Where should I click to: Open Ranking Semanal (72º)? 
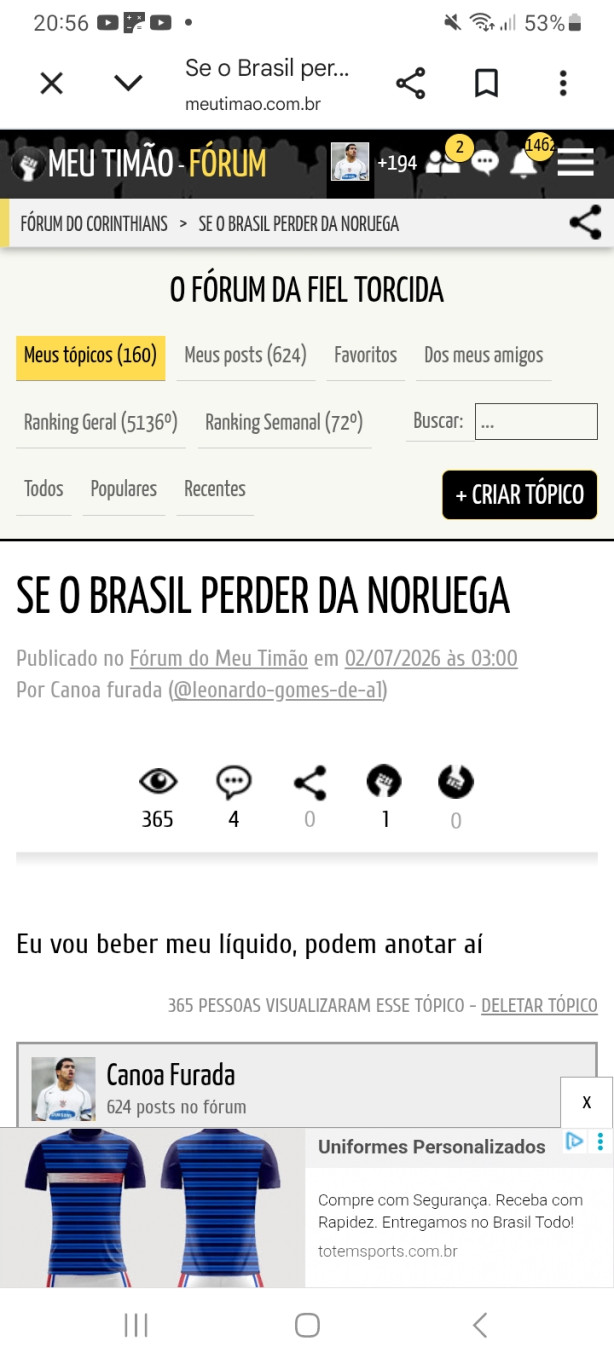(284, 423)
